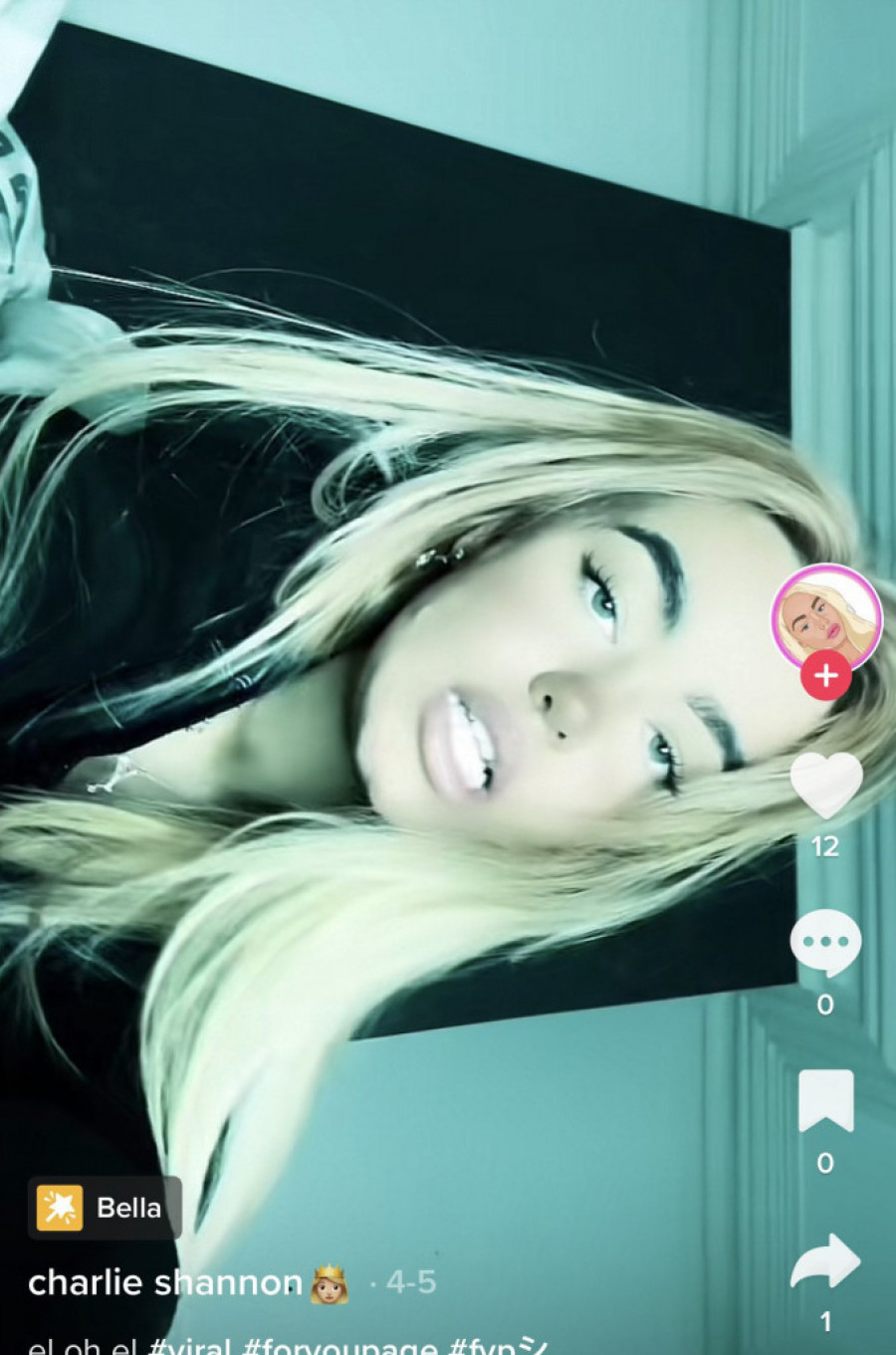The height and width of the screenshot is (1355, 896).
Task: Open the #foryoupage hashtag
Action: click(340, 1346)
